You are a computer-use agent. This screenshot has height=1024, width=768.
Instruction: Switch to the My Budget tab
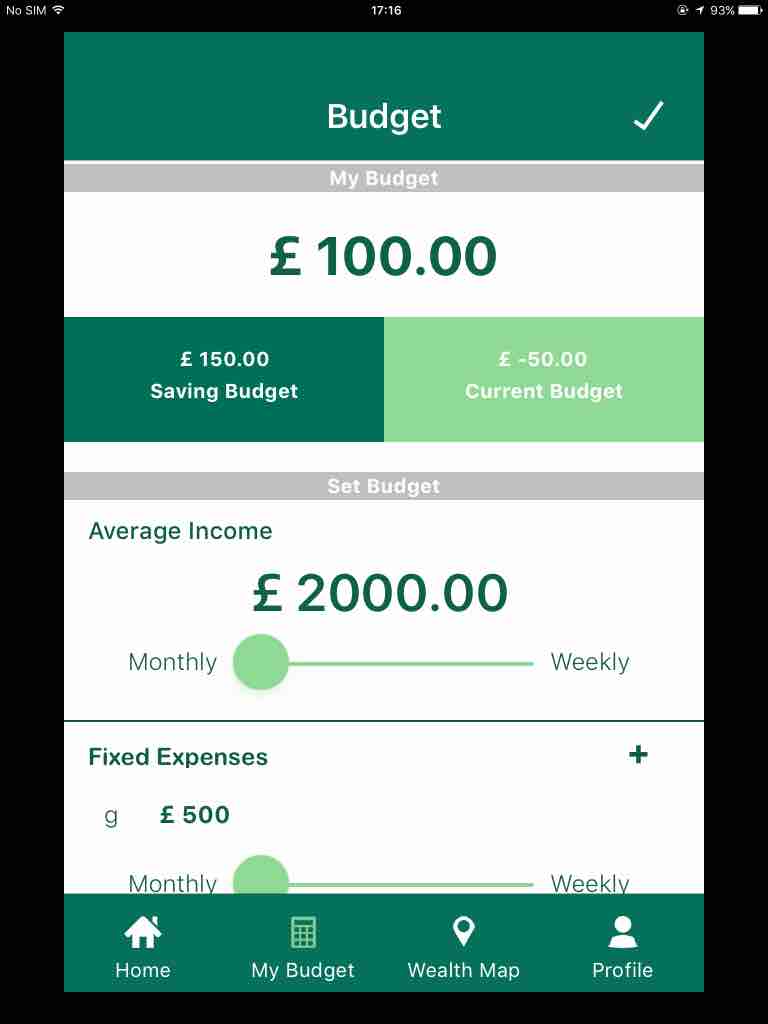303,946
